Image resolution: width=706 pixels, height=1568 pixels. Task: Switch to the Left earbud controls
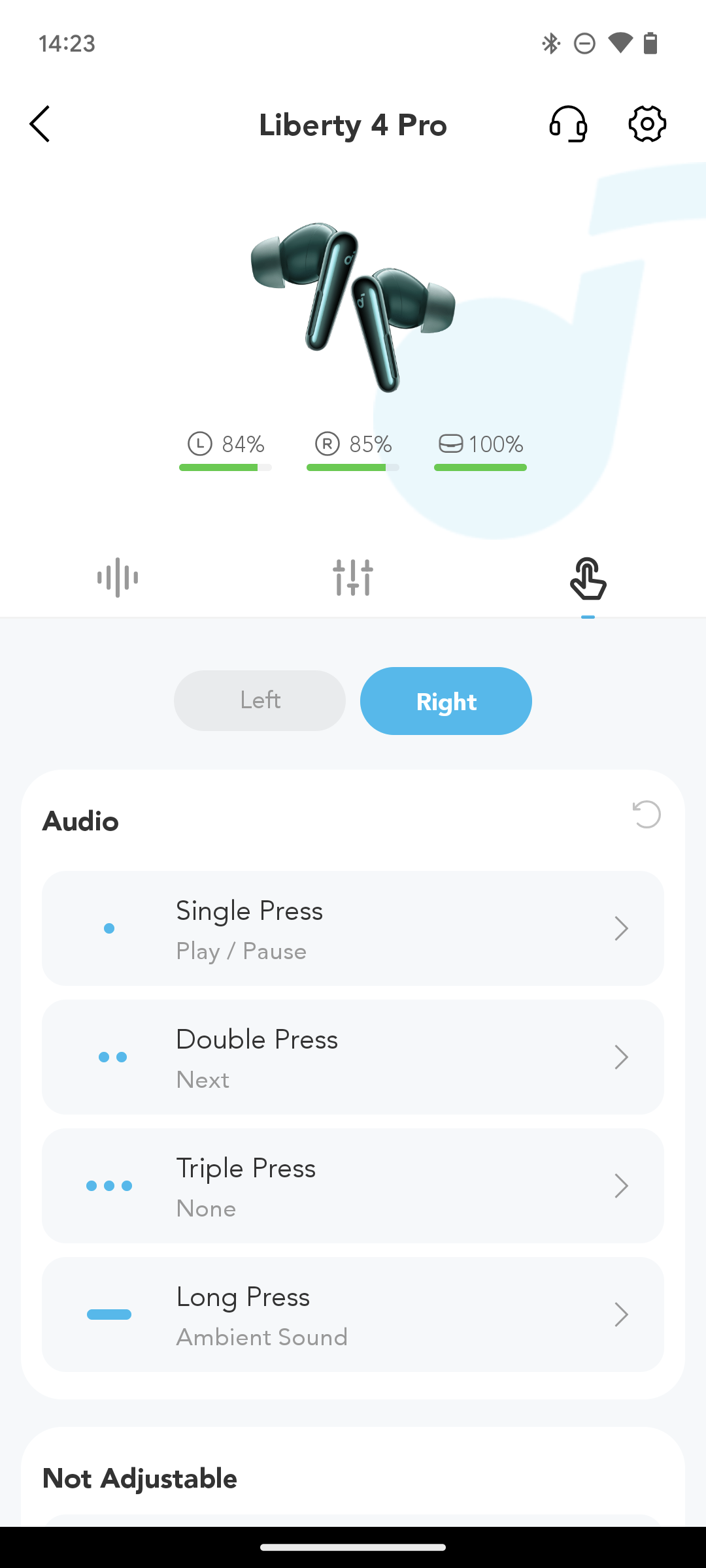pyautogui.click(x=260, y=700)
